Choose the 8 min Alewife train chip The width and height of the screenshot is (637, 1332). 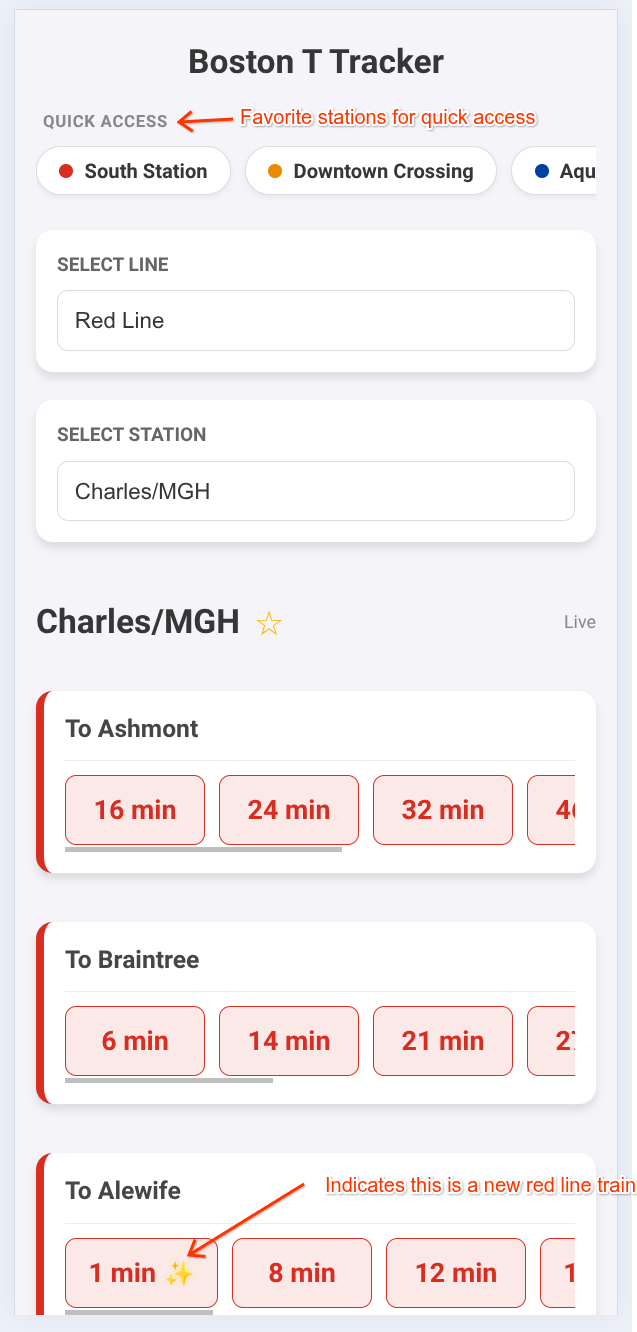point(302,1273)
